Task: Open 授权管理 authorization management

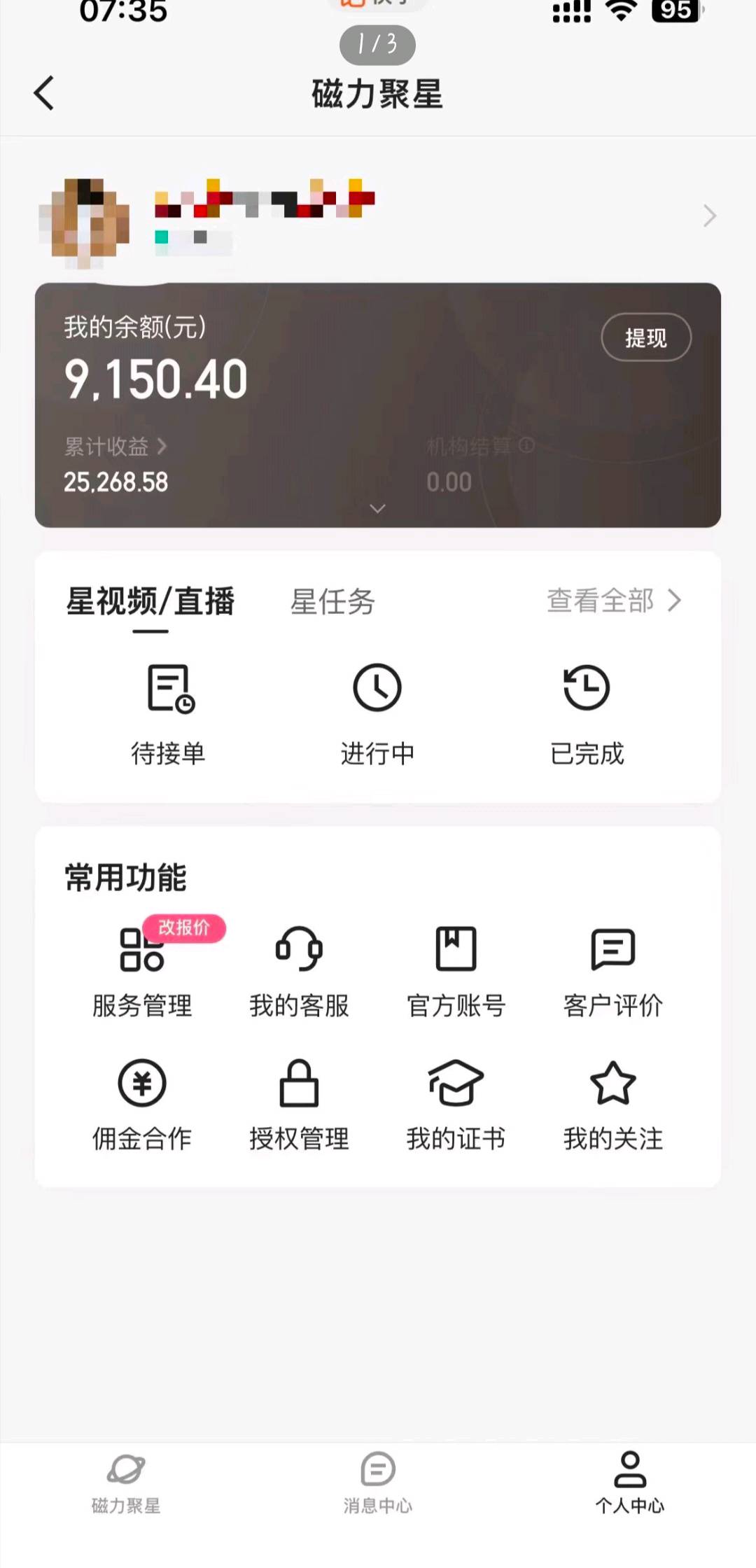Action: tap(299, 1105)
